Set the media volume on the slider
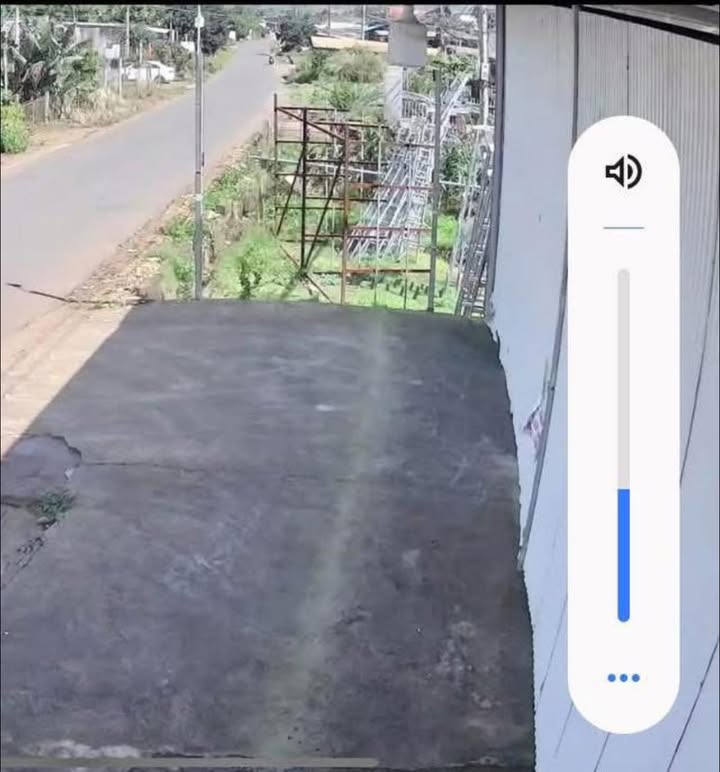The height and width of the screenshot is (772, 720). click(623, 490)
